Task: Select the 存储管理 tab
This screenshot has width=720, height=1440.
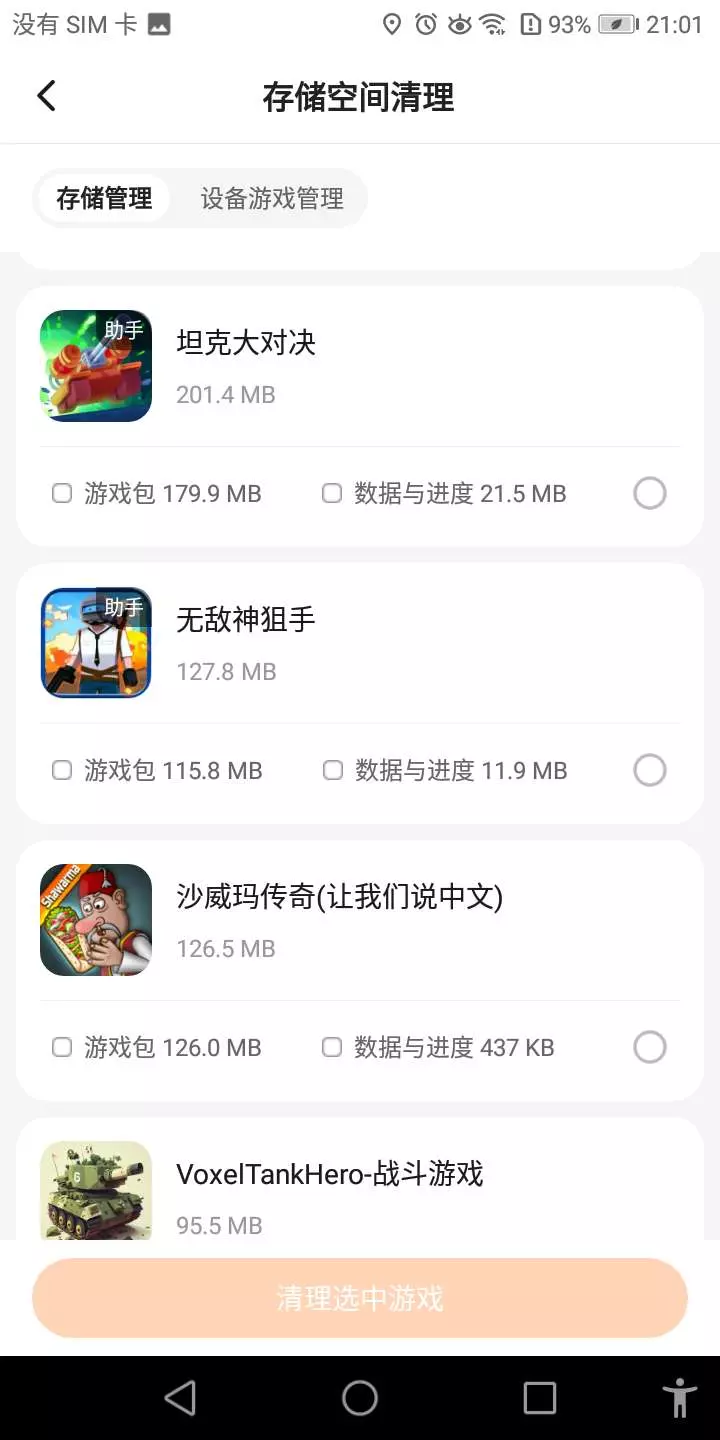Action: tap(104, 198)
